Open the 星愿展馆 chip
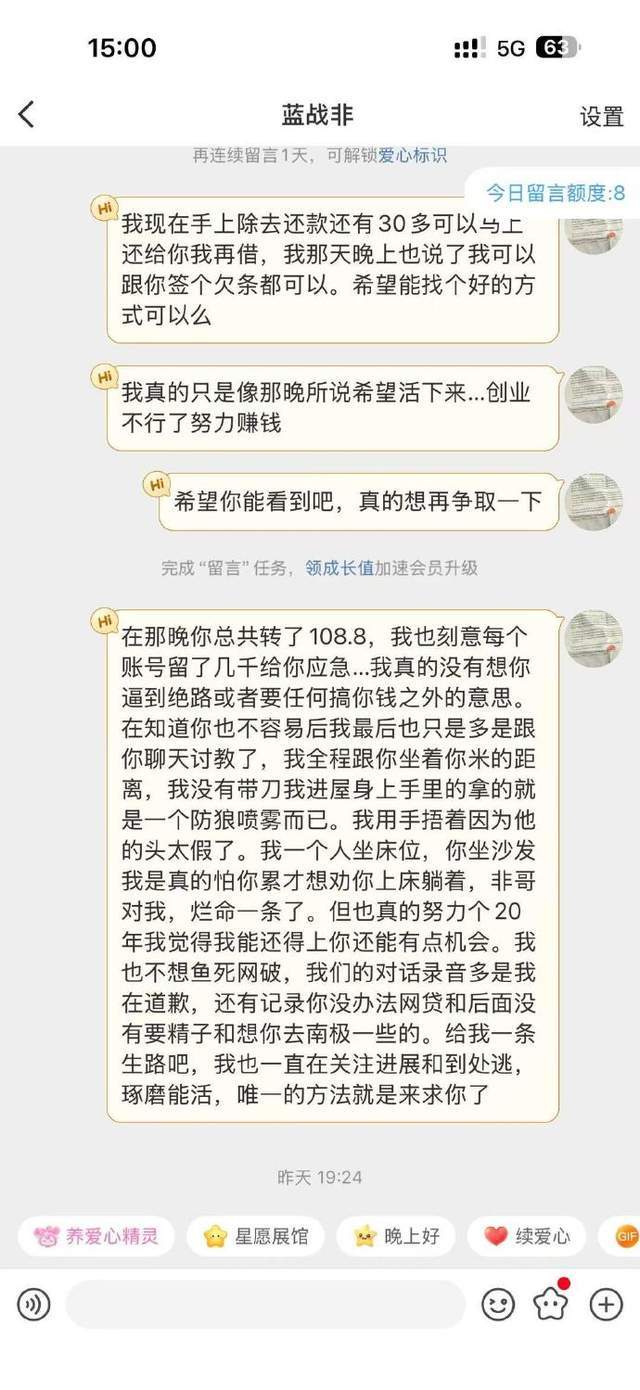Screen dimensions: 640x1390 pos(256,1237)
